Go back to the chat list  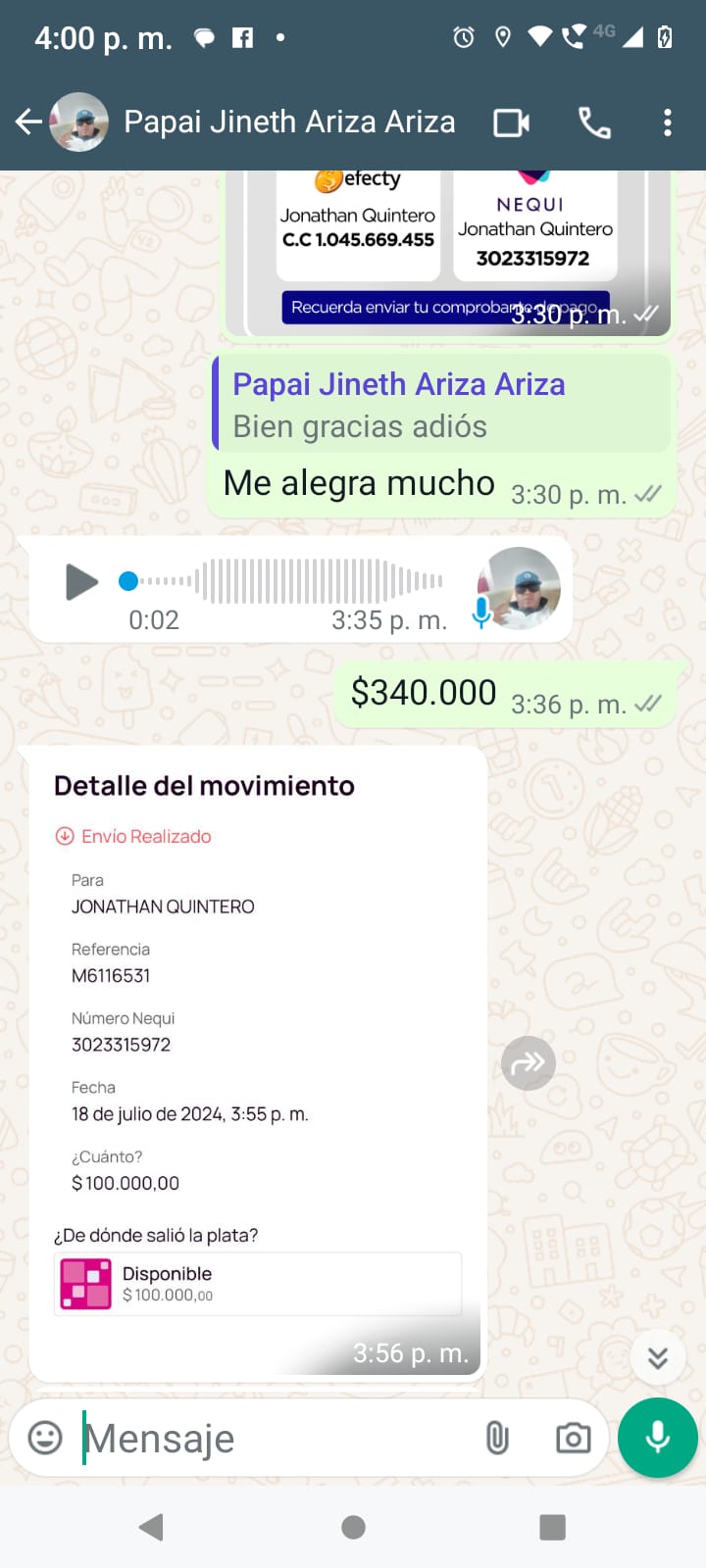coord(28,122)
